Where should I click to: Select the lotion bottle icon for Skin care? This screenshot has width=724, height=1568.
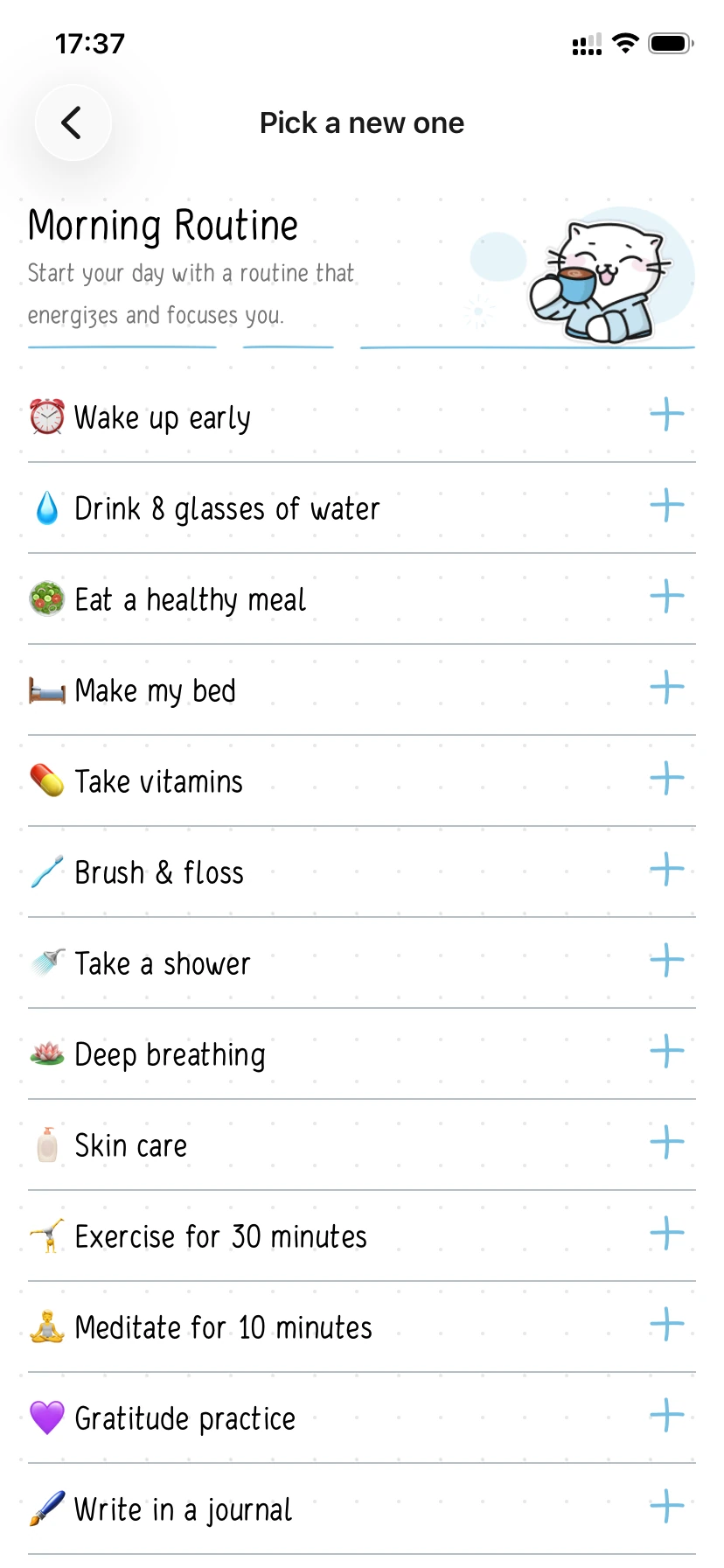(46, 1145)
